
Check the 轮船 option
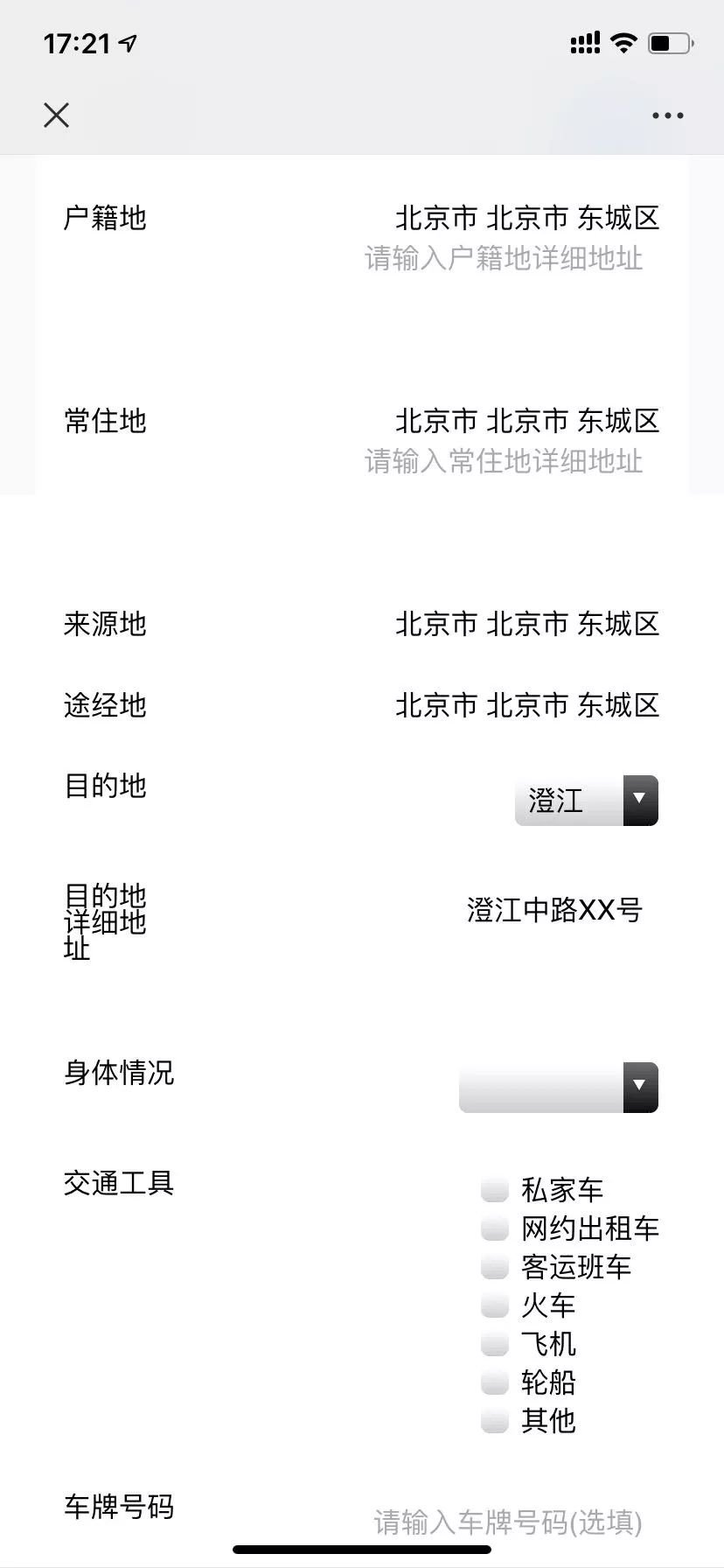(495, 1382)
